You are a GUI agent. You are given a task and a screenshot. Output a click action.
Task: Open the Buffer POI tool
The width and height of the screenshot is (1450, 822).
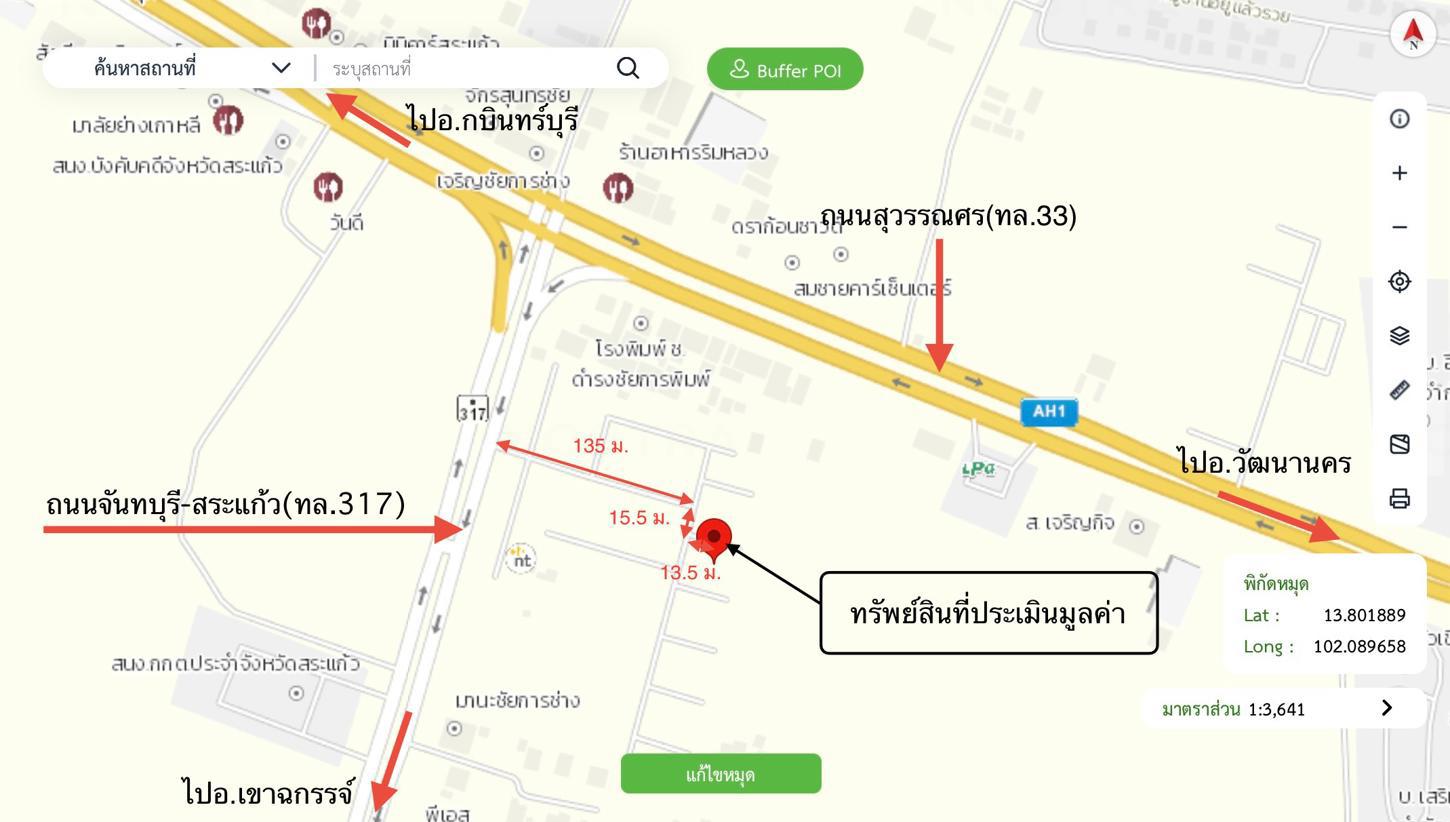click(x=784, y=69)
